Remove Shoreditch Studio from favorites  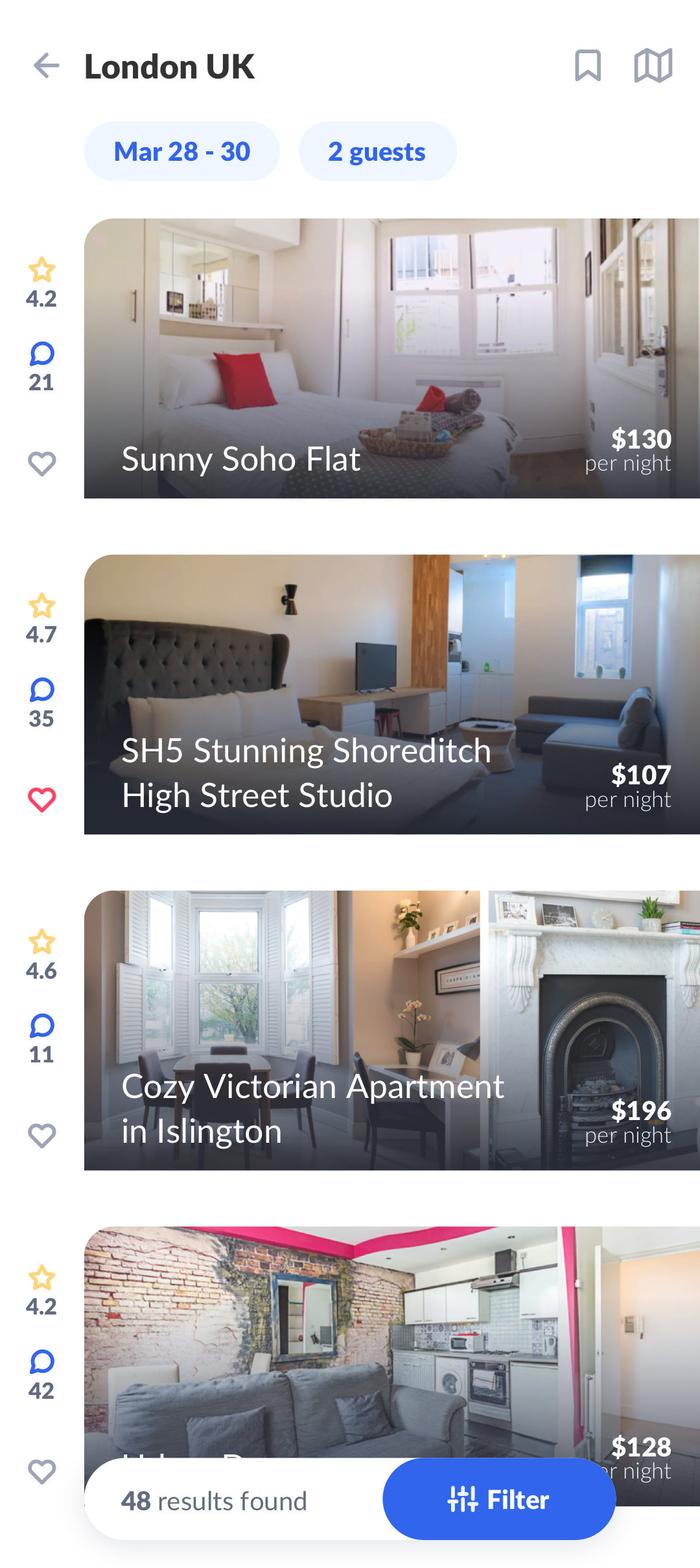[x=41, y=799]
